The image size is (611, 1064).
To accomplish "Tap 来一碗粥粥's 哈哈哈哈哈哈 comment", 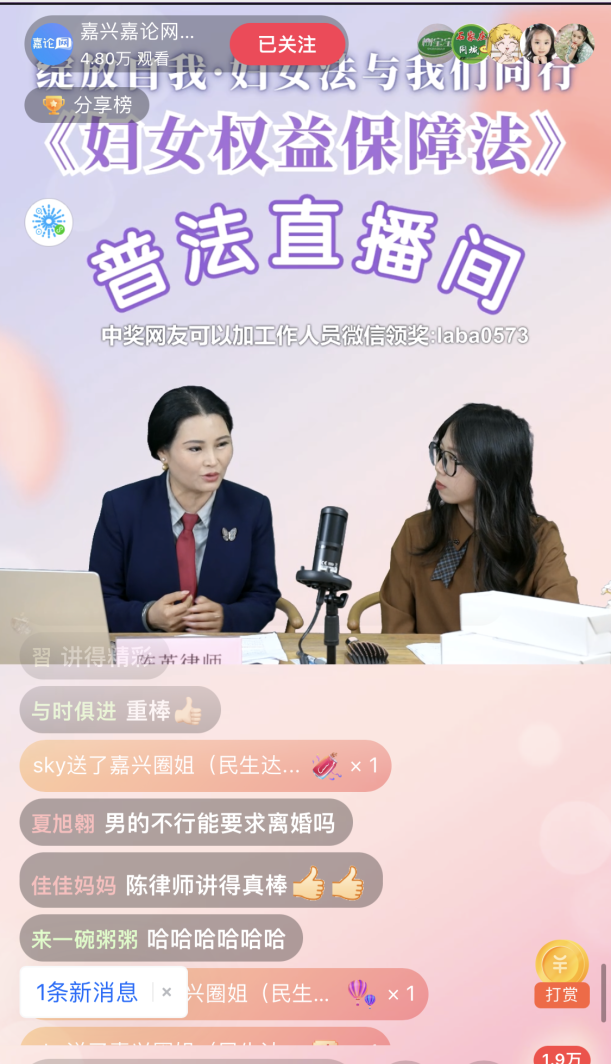I will pyautogui.click(x=160, y=939).
